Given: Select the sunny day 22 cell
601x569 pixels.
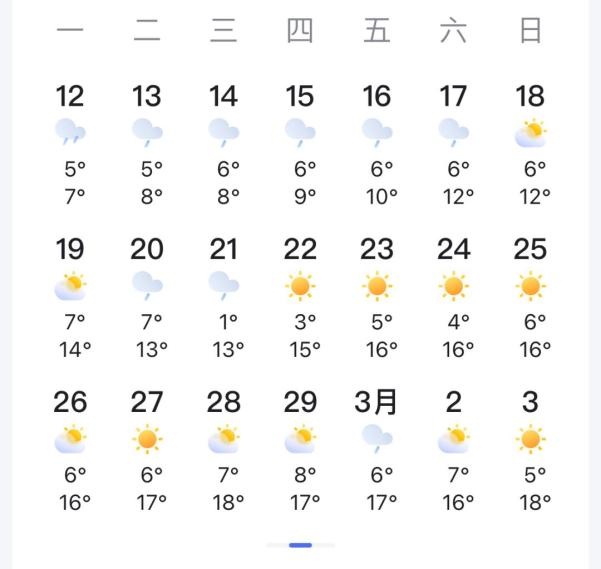Looking at the screenshot, I should tap(300, 298).
